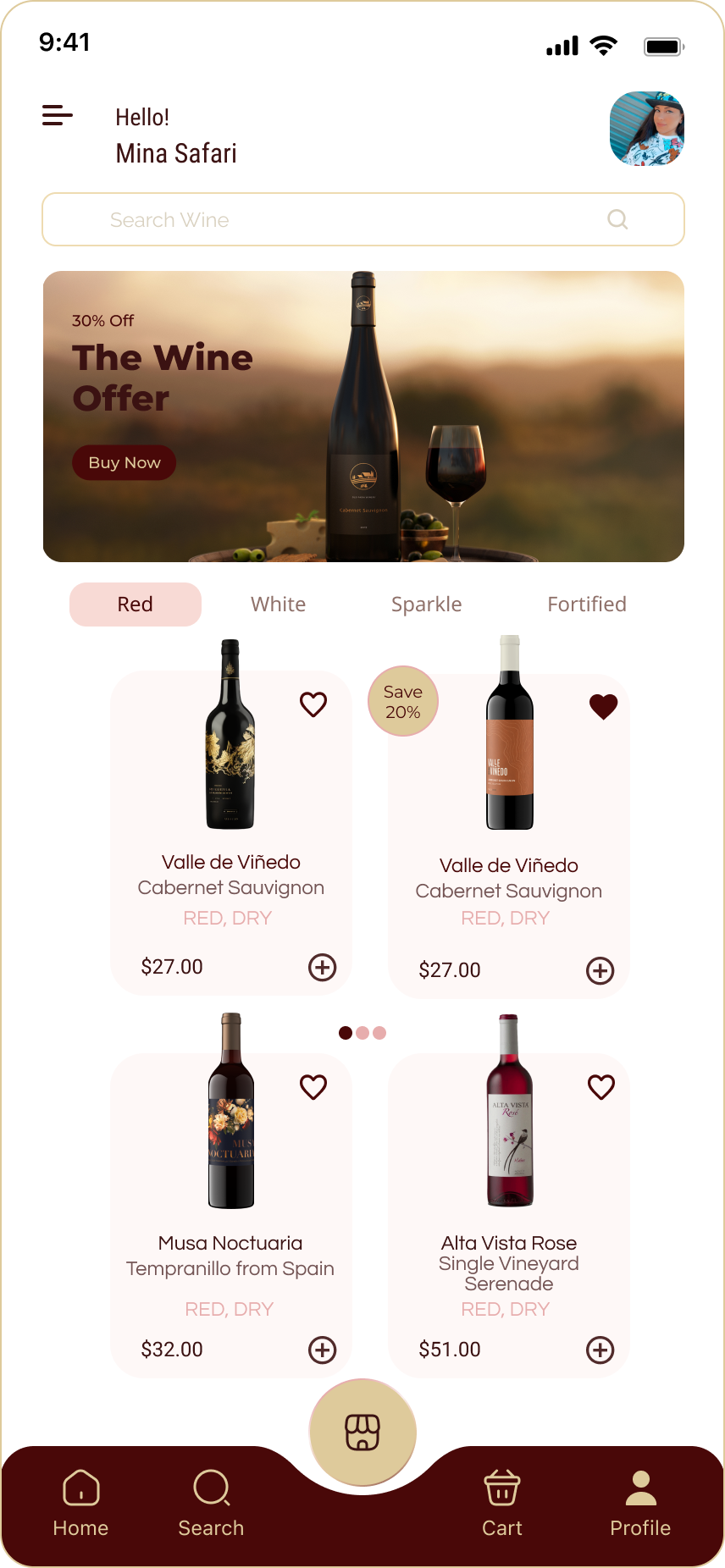Open the Fortified wine category

point(587,604)
